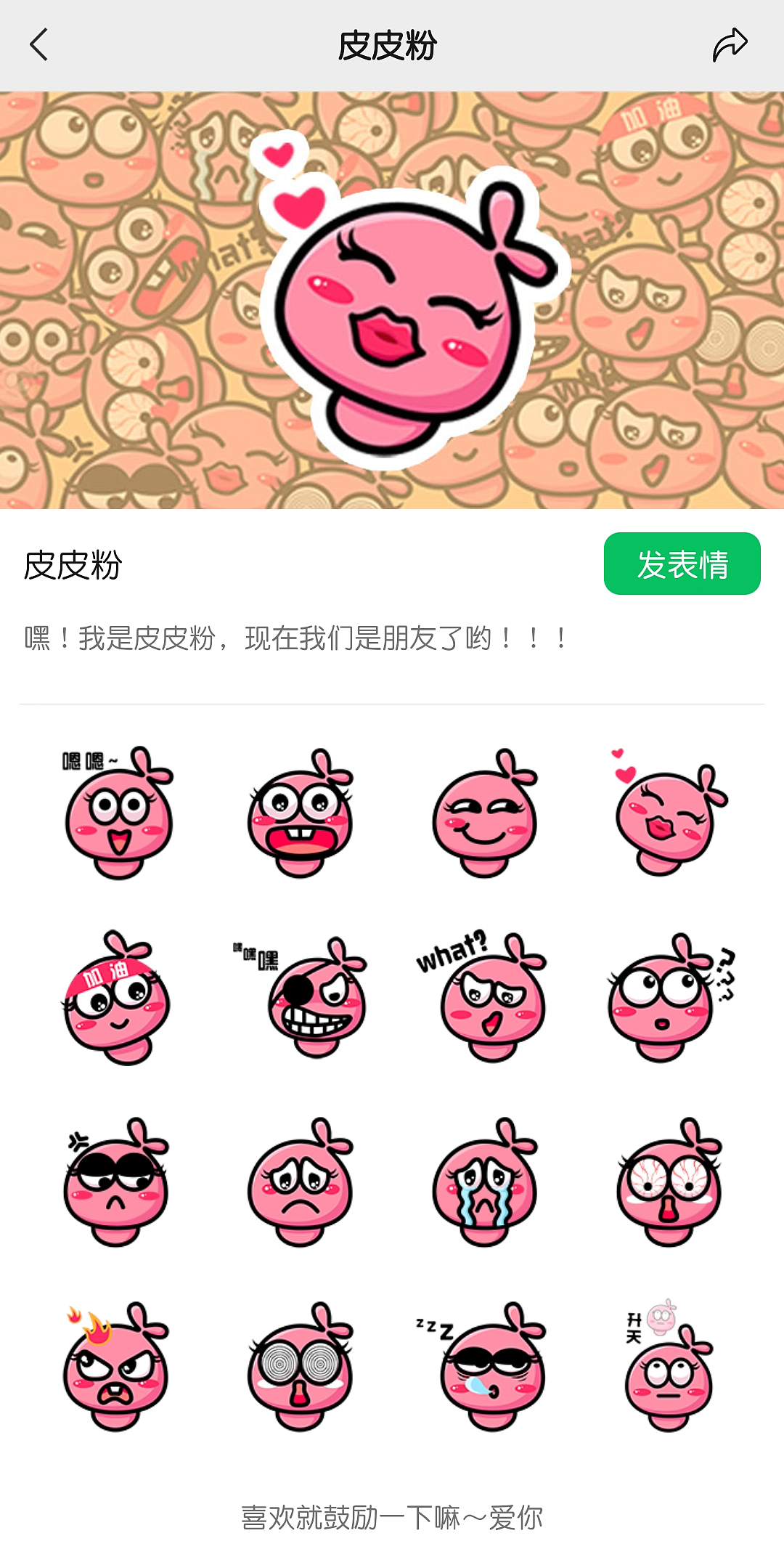784x1565 pixels.
Task: Preview the sad frowning sticker
Action: point(301,1182)
